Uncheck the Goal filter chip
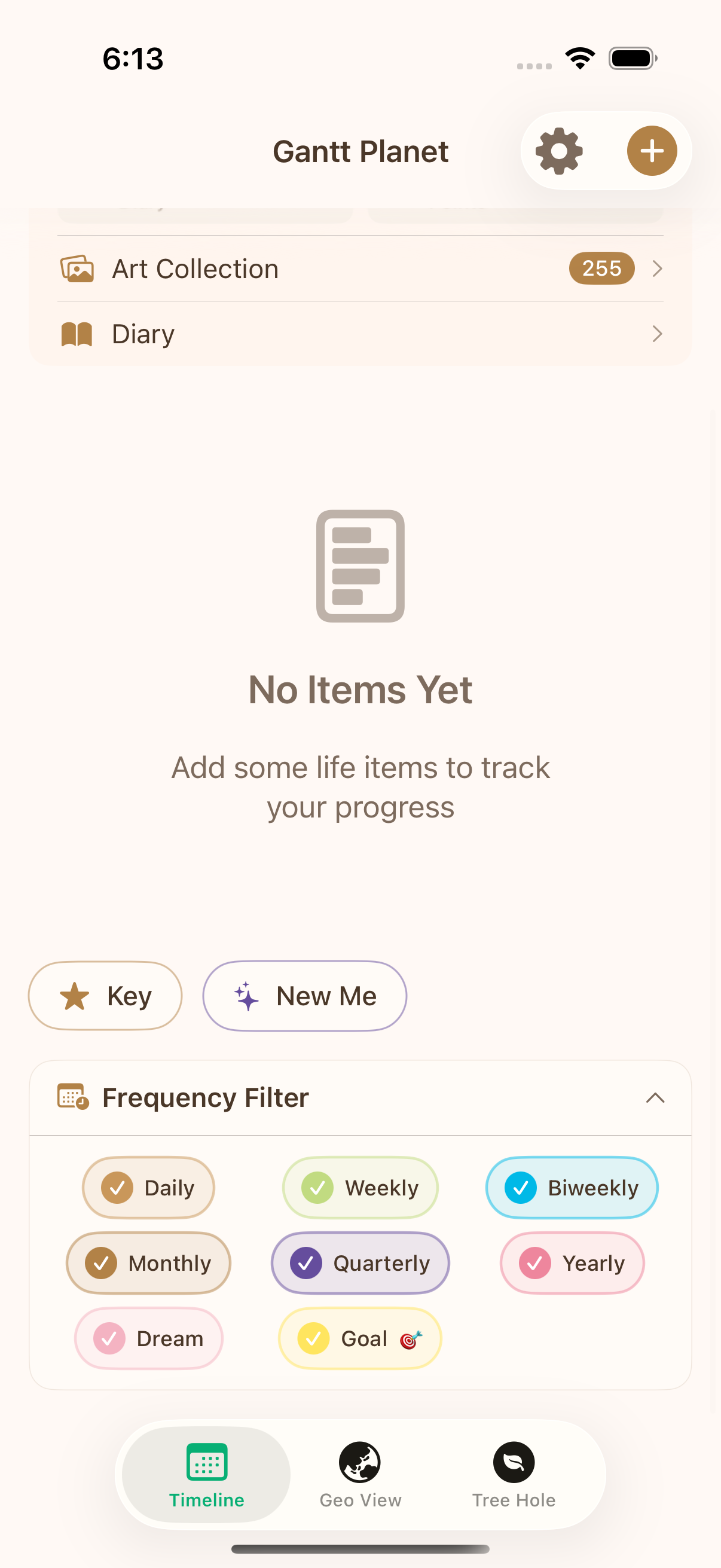The height and width of the screenshot is (1568, 721). pyautogui.click(x=360, y=1338)
